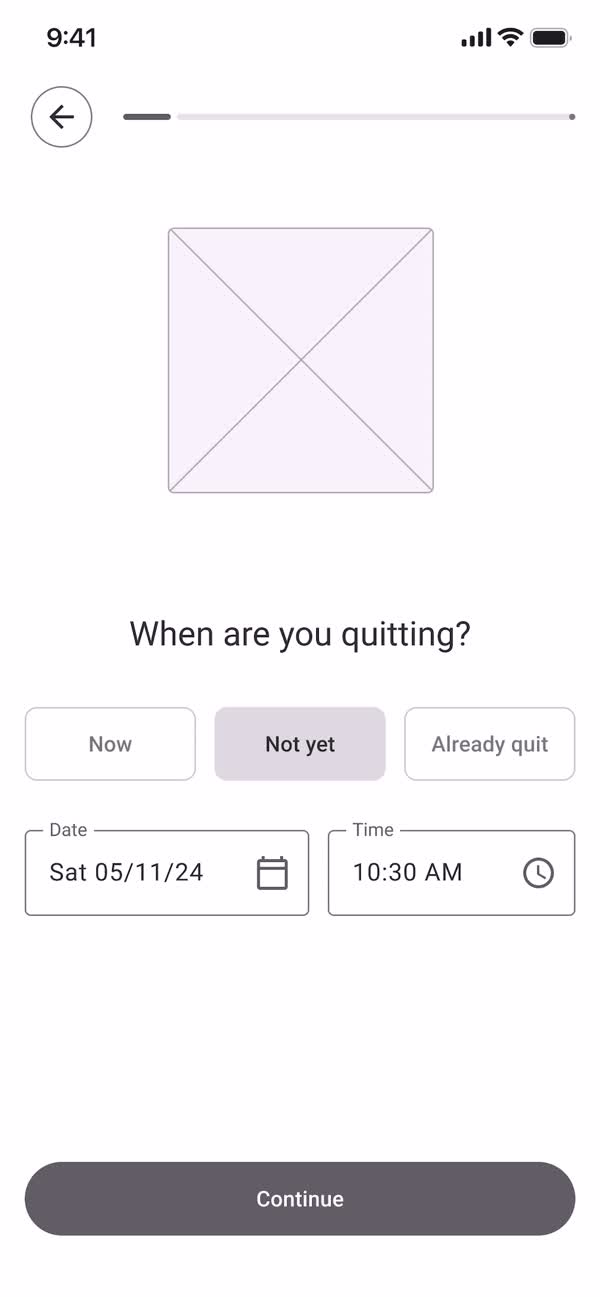Edit the Time field showing 10:30 AM
Viewport: 600px width, 1297px height.
click(420, 873)
